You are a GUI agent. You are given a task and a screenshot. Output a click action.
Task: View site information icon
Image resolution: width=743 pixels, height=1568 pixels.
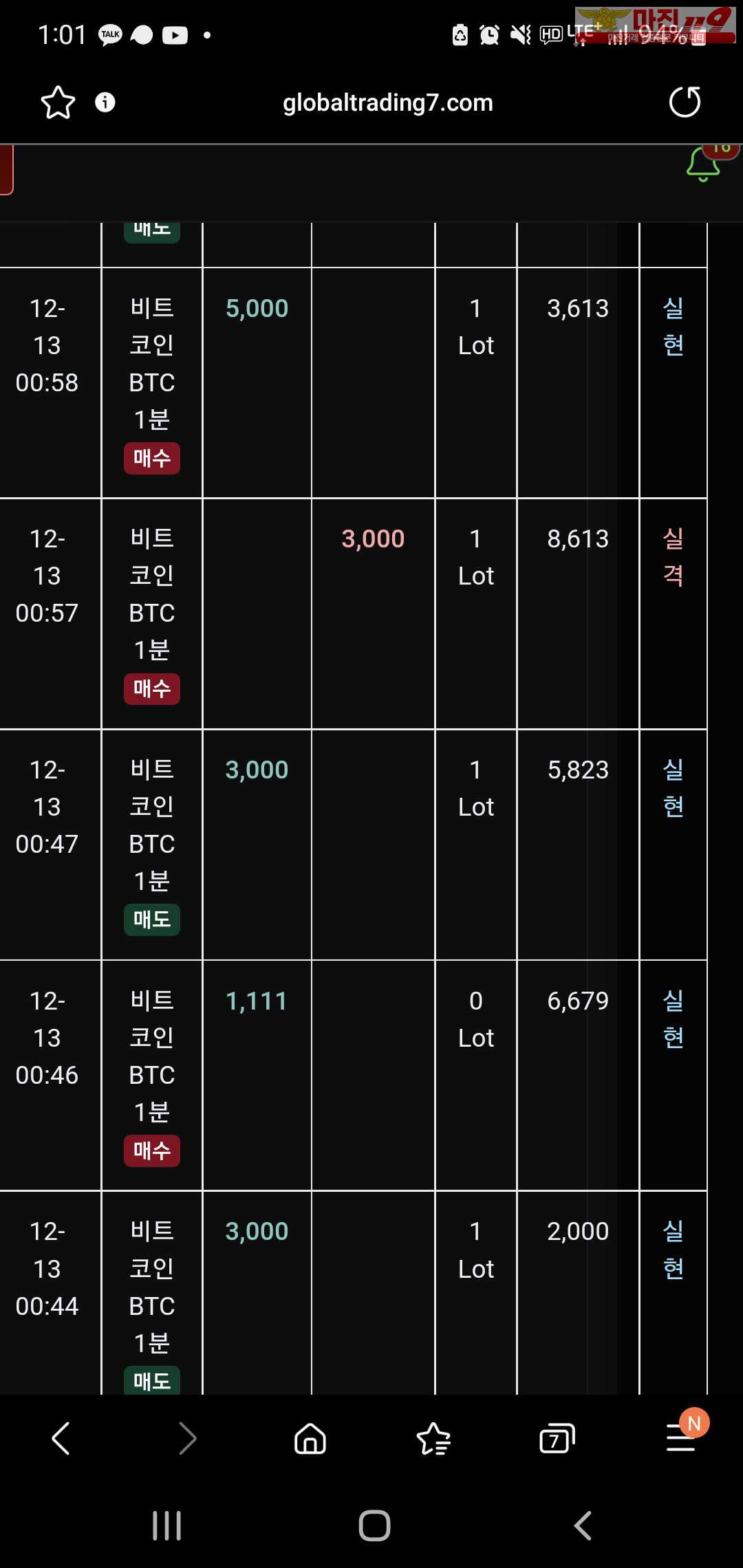105,102
